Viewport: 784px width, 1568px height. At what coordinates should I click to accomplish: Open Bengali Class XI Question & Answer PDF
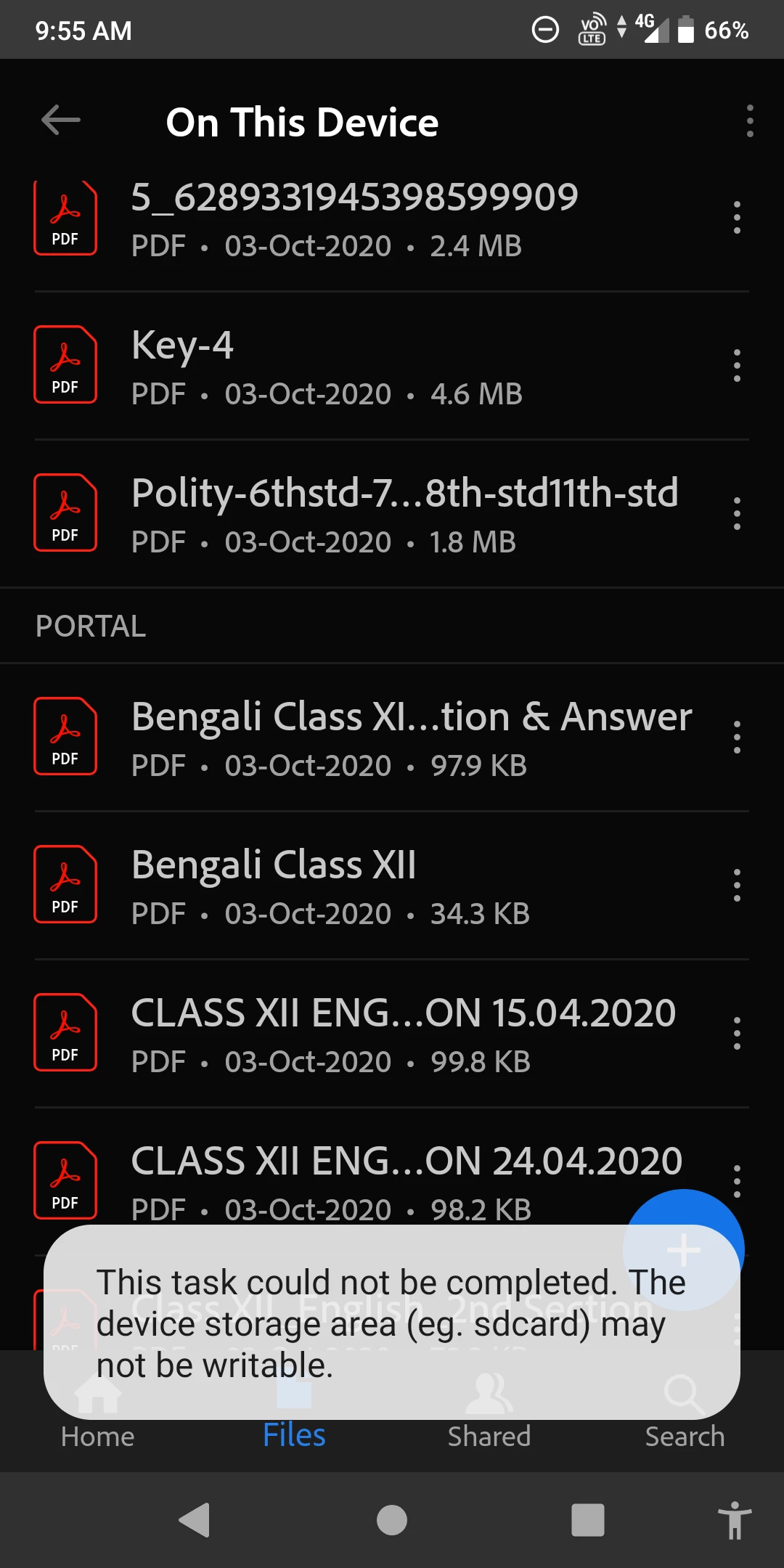coord(411,738)
